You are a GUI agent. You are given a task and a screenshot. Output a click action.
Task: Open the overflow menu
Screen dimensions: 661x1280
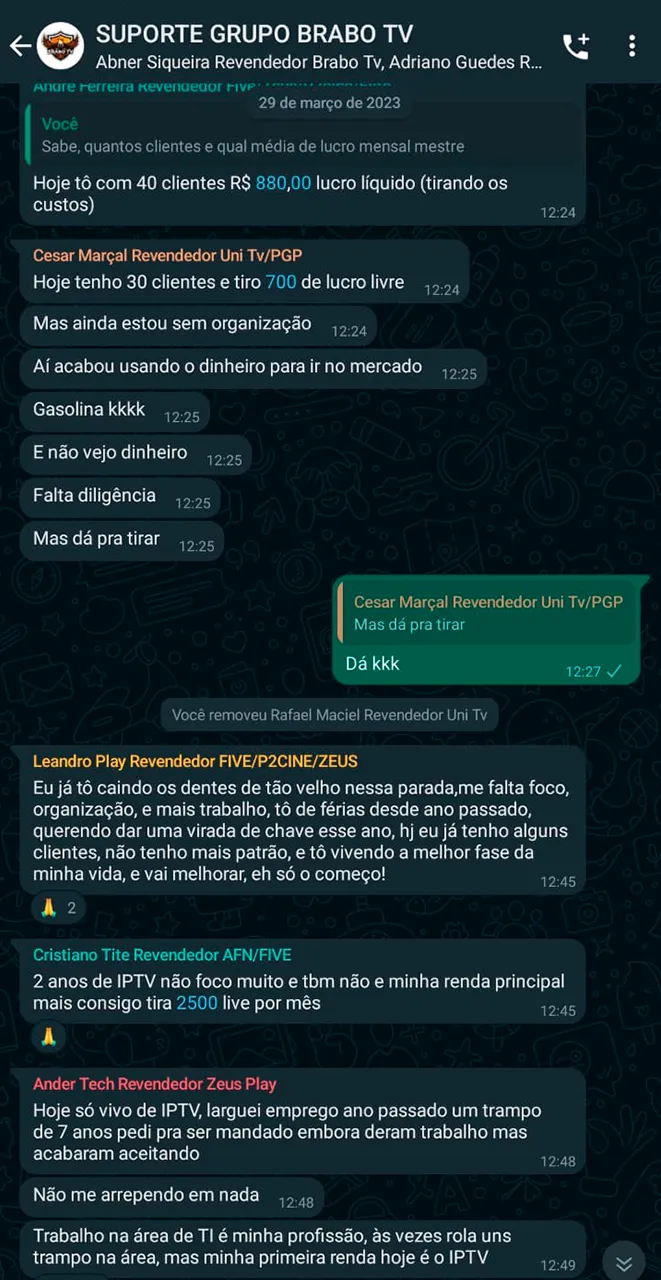pyautogui.click(x=632, y=46)
